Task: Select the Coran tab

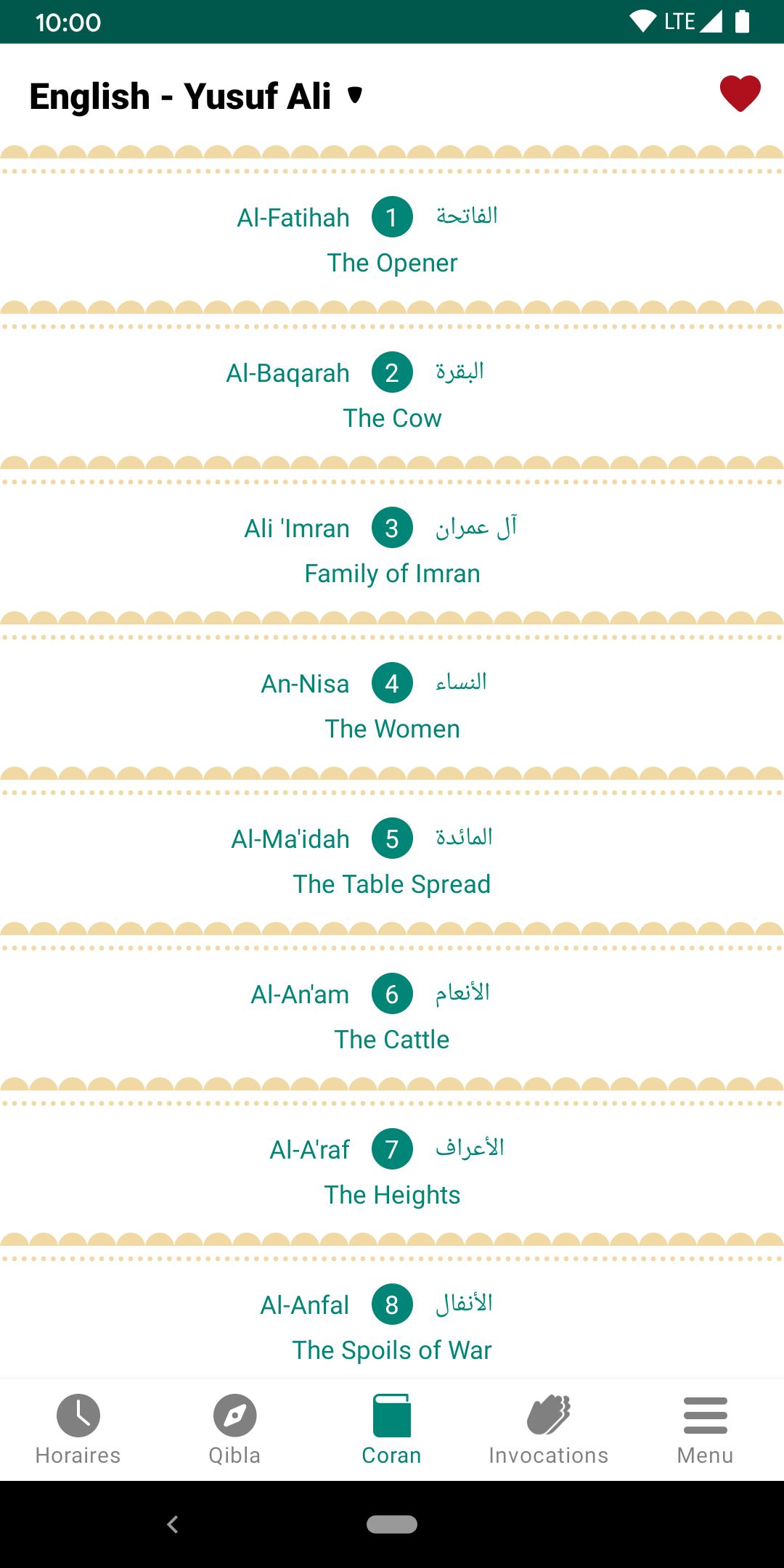Action: tap(392, 1429)
